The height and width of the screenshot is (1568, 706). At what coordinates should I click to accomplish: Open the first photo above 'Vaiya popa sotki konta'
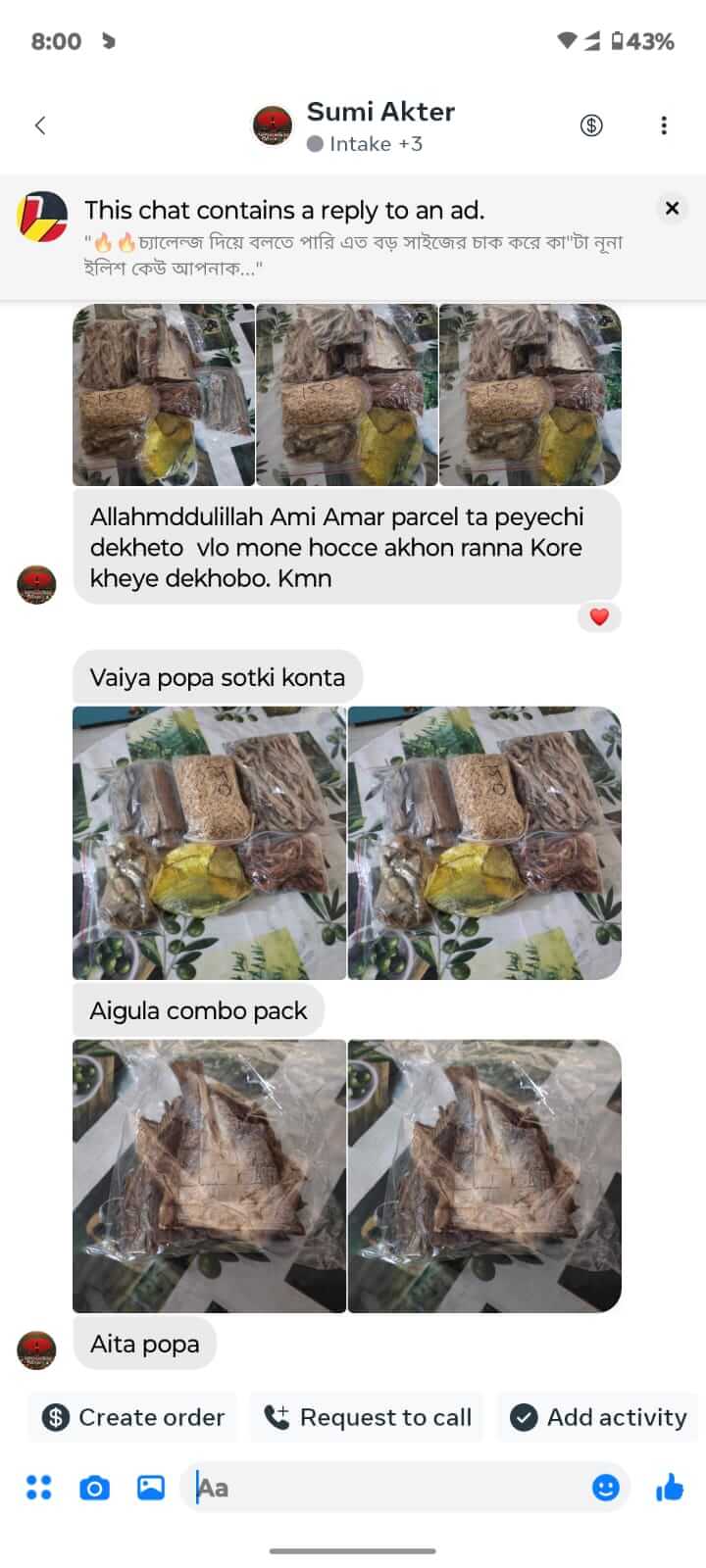(164, 395)
